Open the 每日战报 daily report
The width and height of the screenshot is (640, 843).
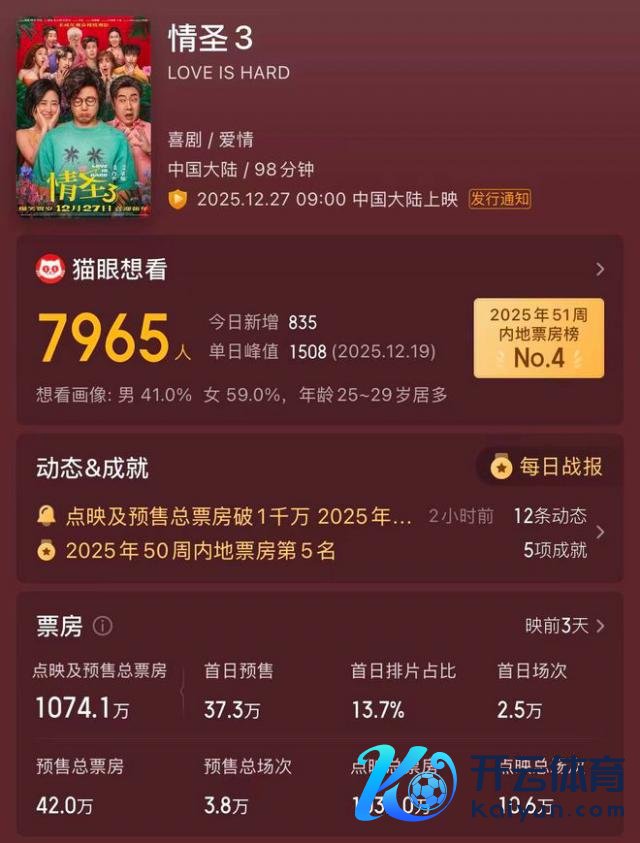[548, 467]
